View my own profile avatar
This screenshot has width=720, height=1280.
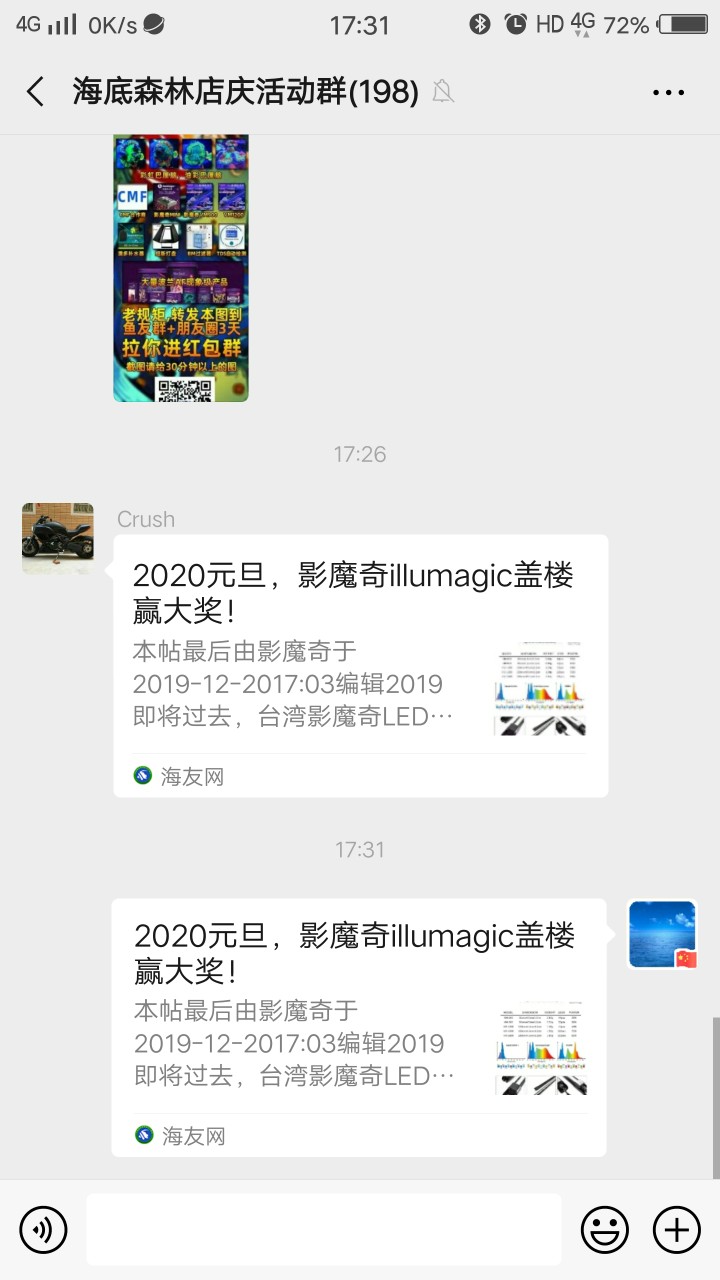(662, 935)
